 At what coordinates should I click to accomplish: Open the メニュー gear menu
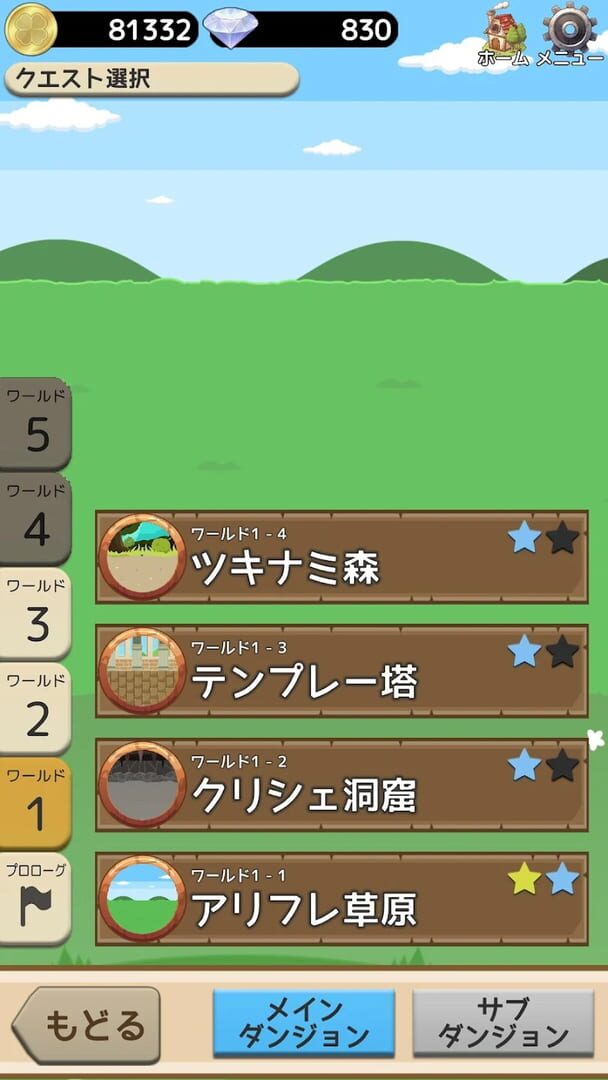click(x=570, y=36)
